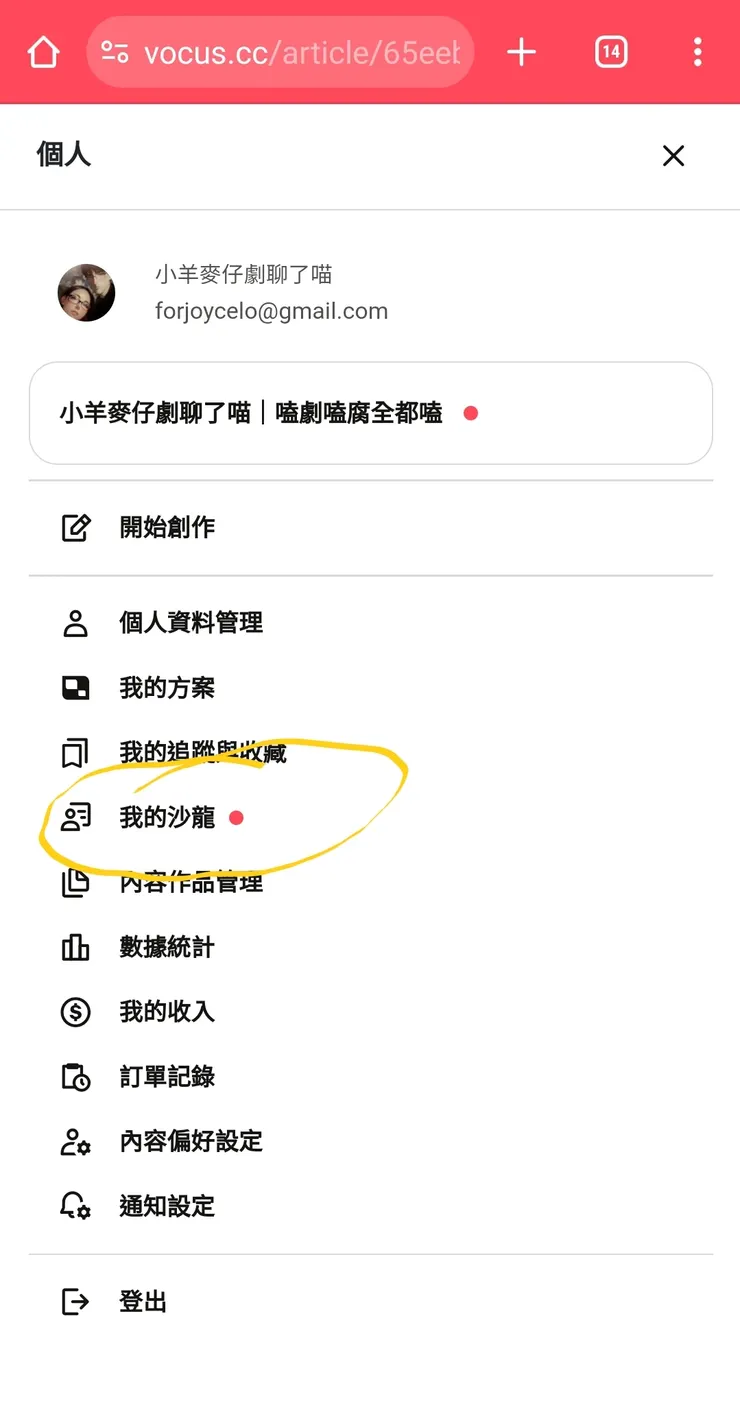
Task: Open the browser tab switcher showing 14
Action: pyautogui.click(x=610, y=51)
